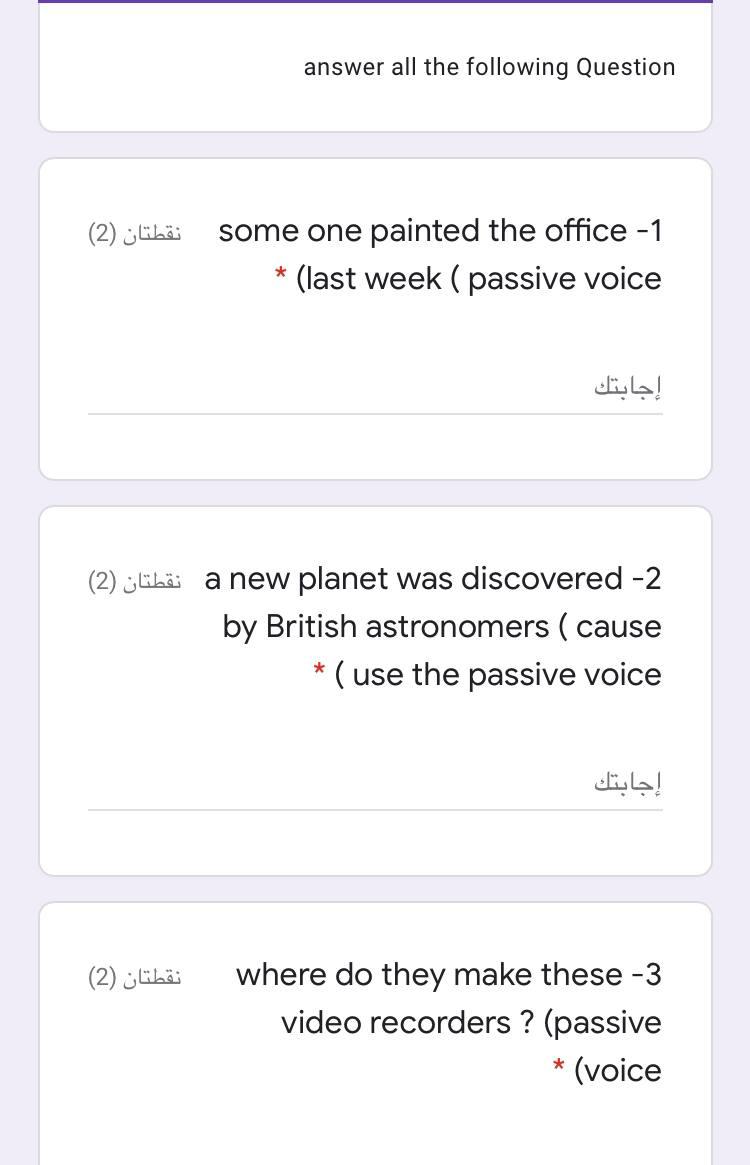
Task: Click the نقطتان (2) points label on question 2
Action: (x=135, y=580)
